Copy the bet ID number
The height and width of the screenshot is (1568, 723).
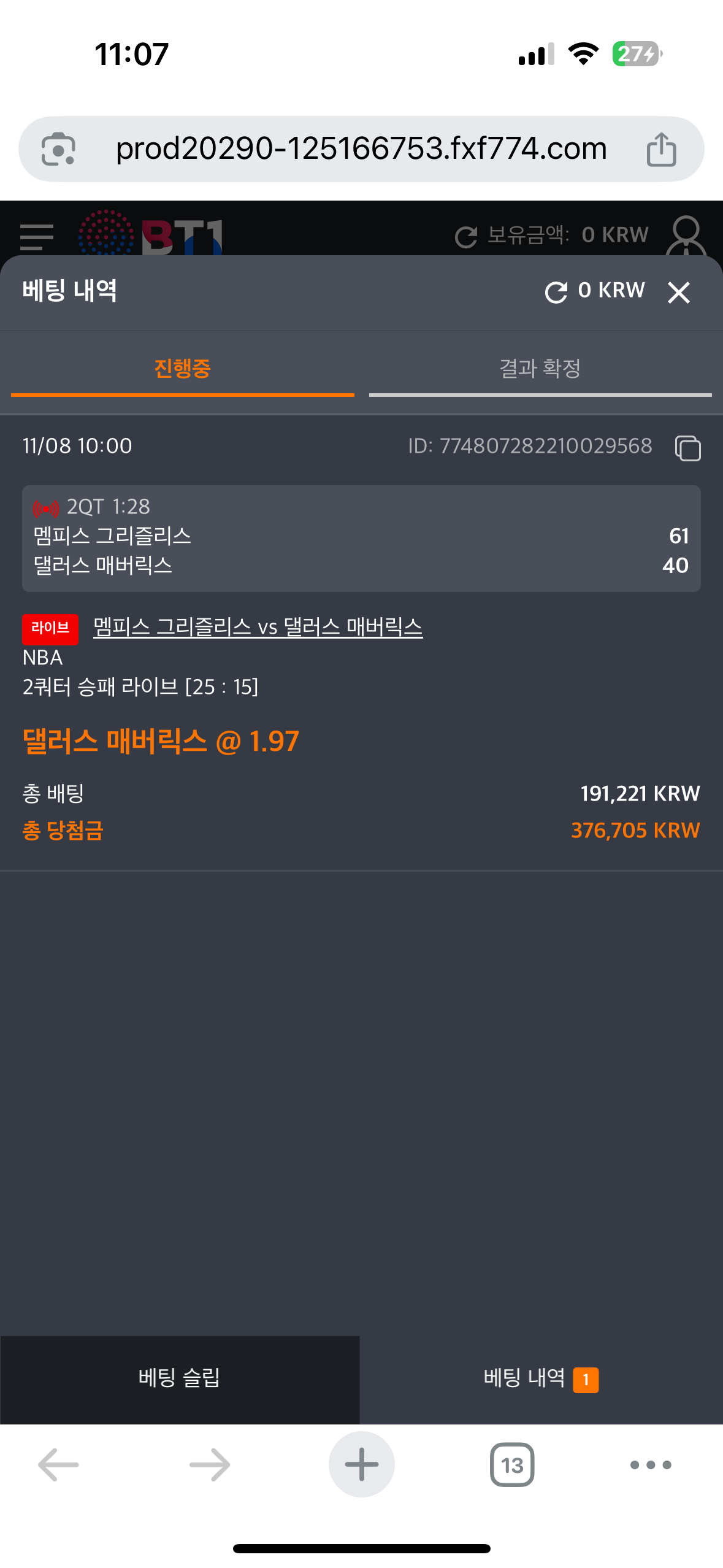(x=687, y=448)
